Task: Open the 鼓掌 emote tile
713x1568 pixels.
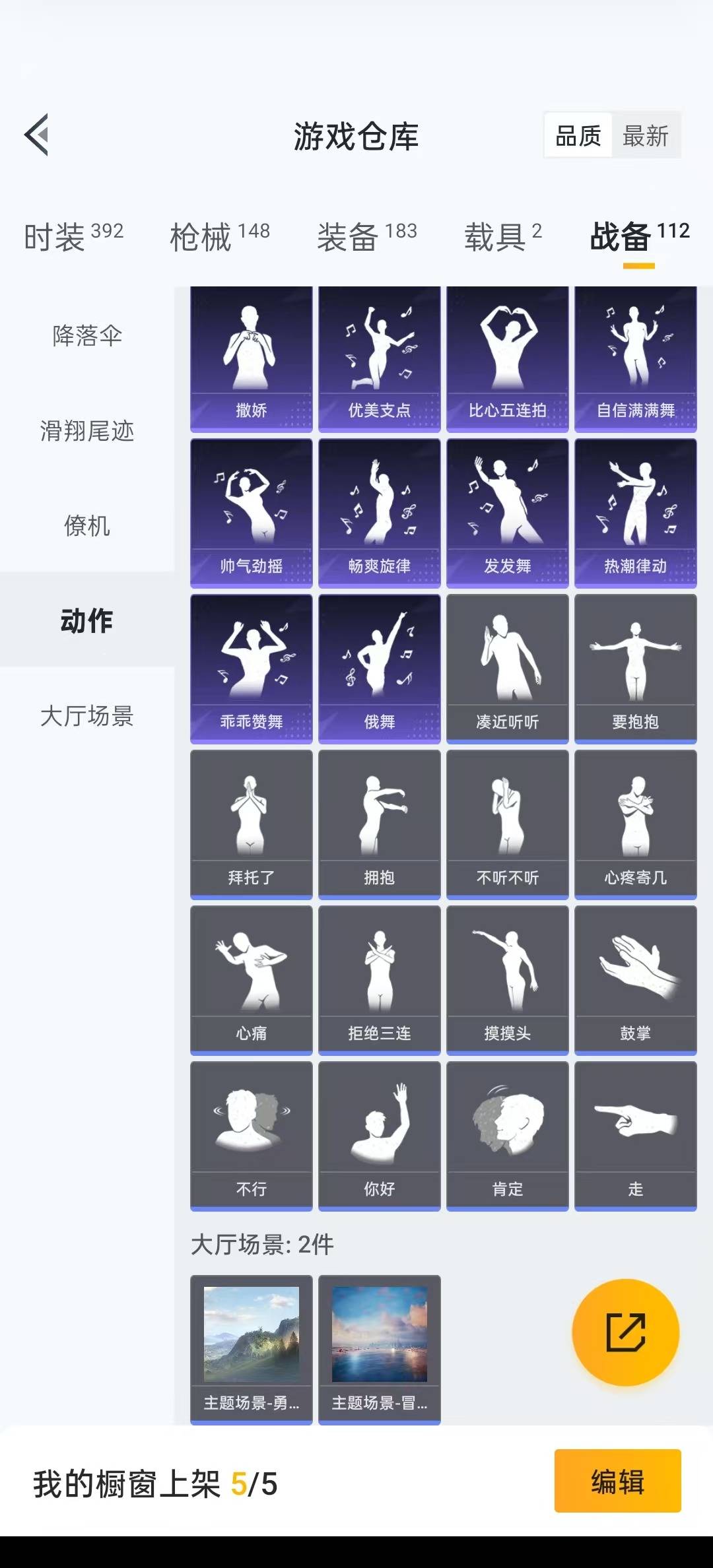Action: pyautogui.click(x=636, y=980)
